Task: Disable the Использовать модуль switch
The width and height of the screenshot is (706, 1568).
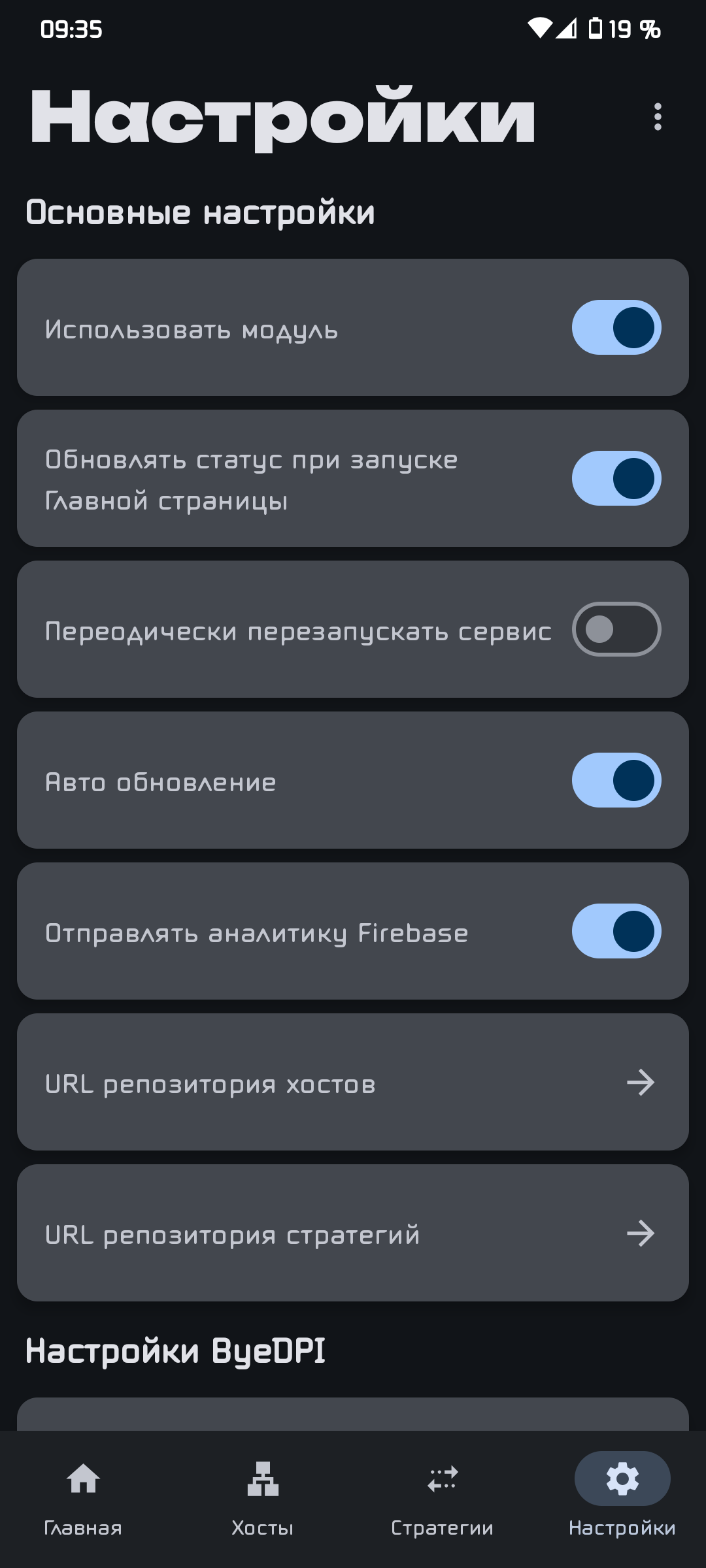Action: coord(616,327)
